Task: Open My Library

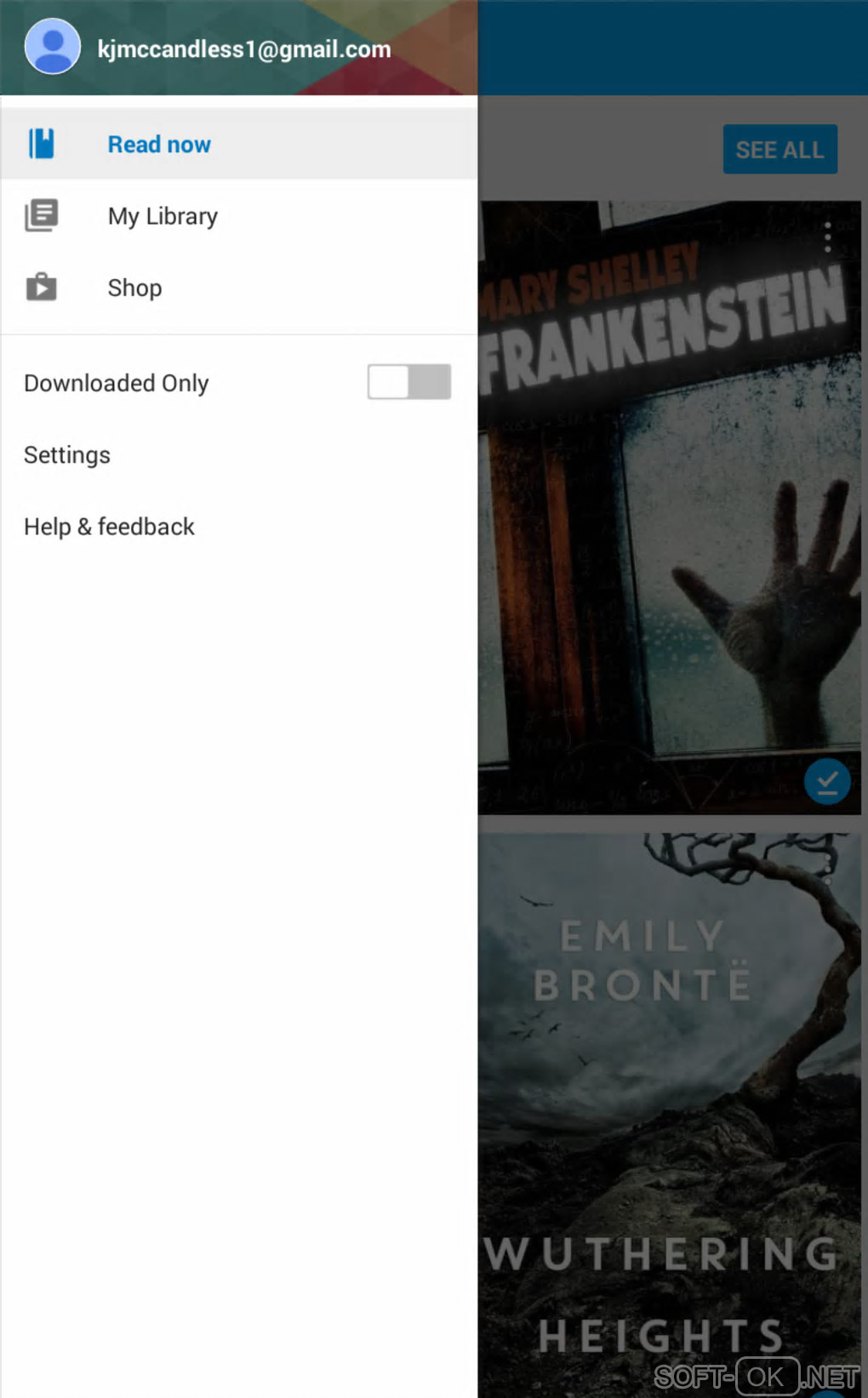Action: pos(163,216)
